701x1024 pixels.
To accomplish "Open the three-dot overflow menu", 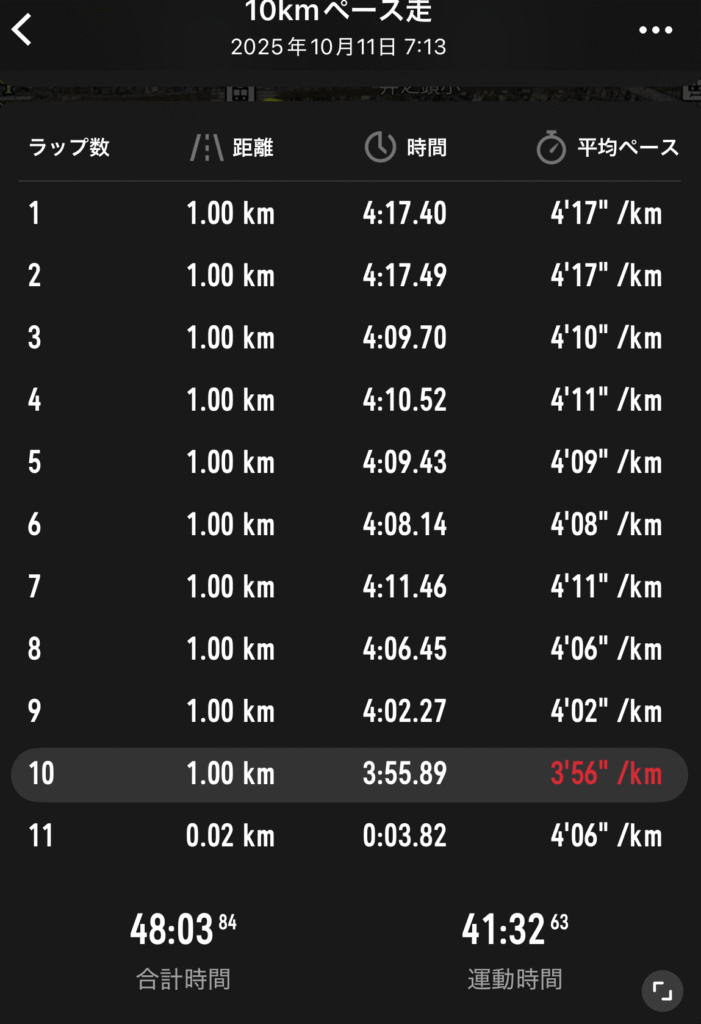I will [x=655, y=30].
